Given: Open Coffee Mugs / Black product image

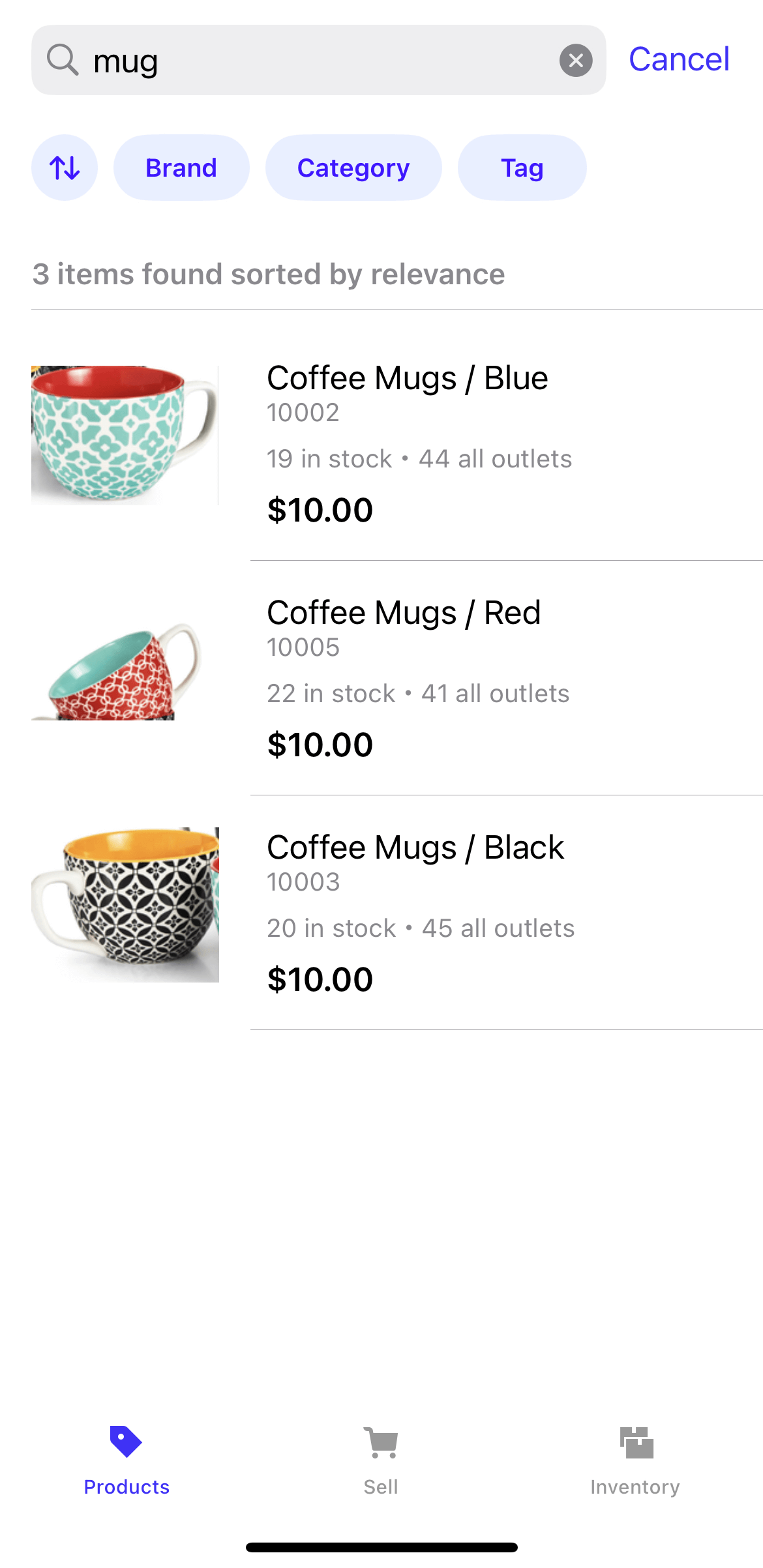Looking at the screenshot, I should tap(125, 903).
